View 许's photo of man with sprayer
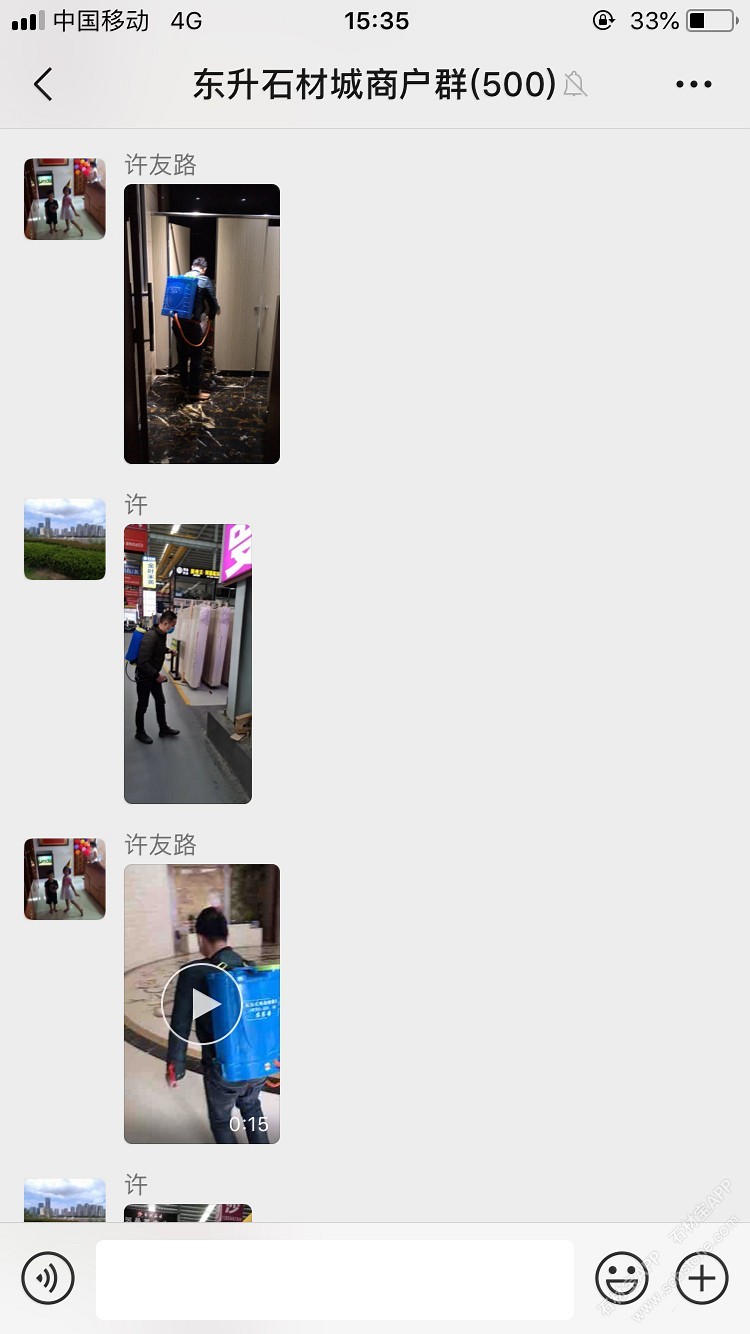Viewport: 750px width, 1334px height. (188, 664)
